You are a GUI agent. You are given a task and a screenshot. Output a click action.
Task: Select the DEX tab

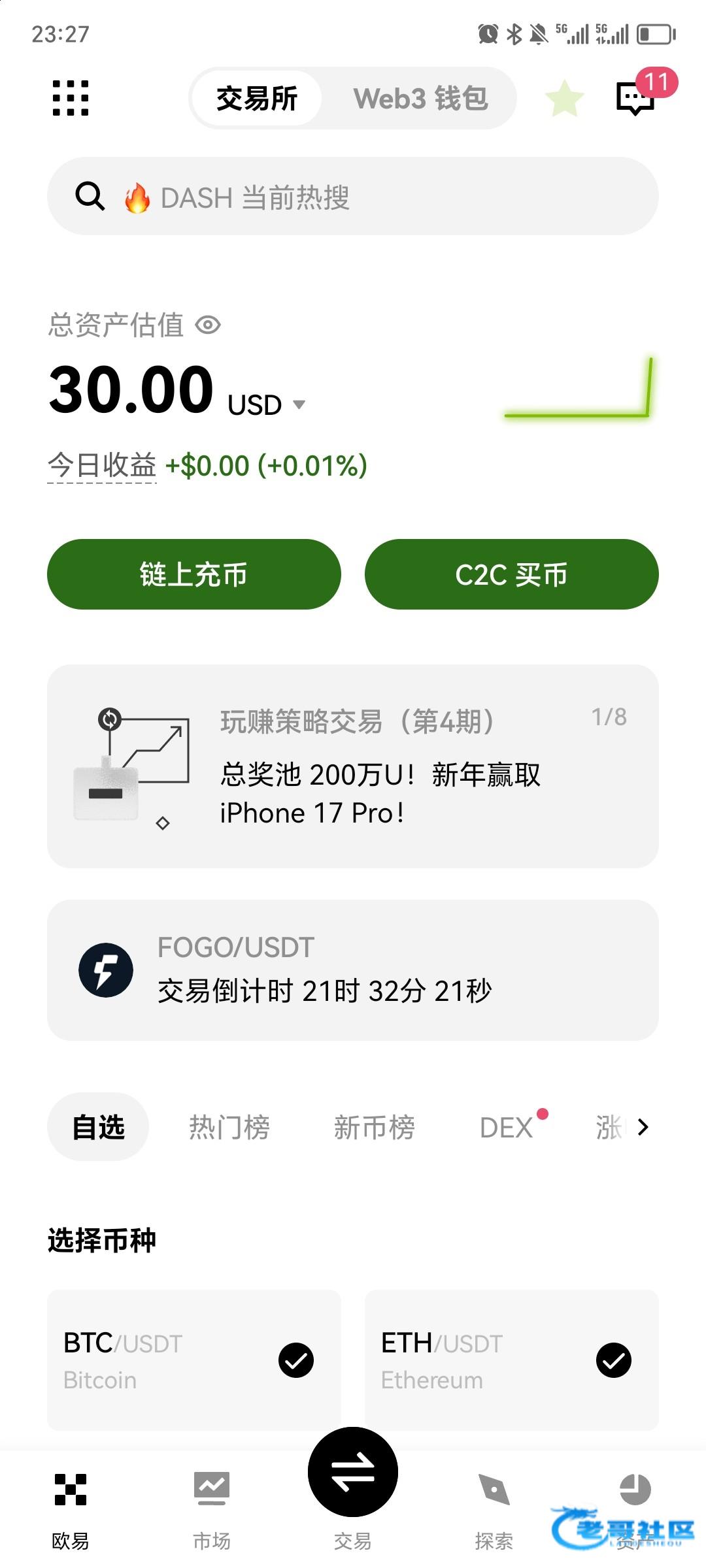[507, 1127]
